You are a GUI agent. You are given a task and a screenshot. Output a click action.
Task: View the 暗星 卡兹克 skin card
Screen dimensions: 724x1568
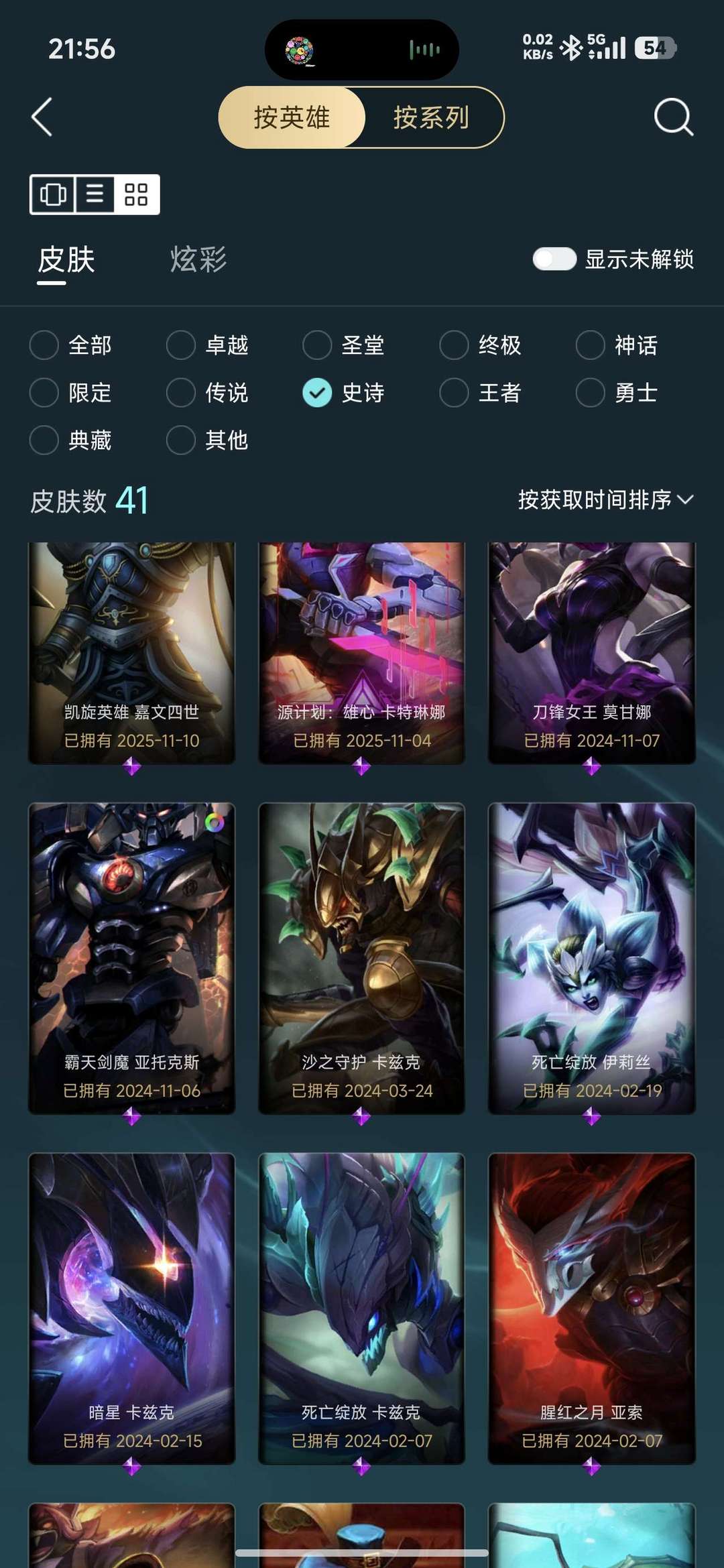[131, 1309]
